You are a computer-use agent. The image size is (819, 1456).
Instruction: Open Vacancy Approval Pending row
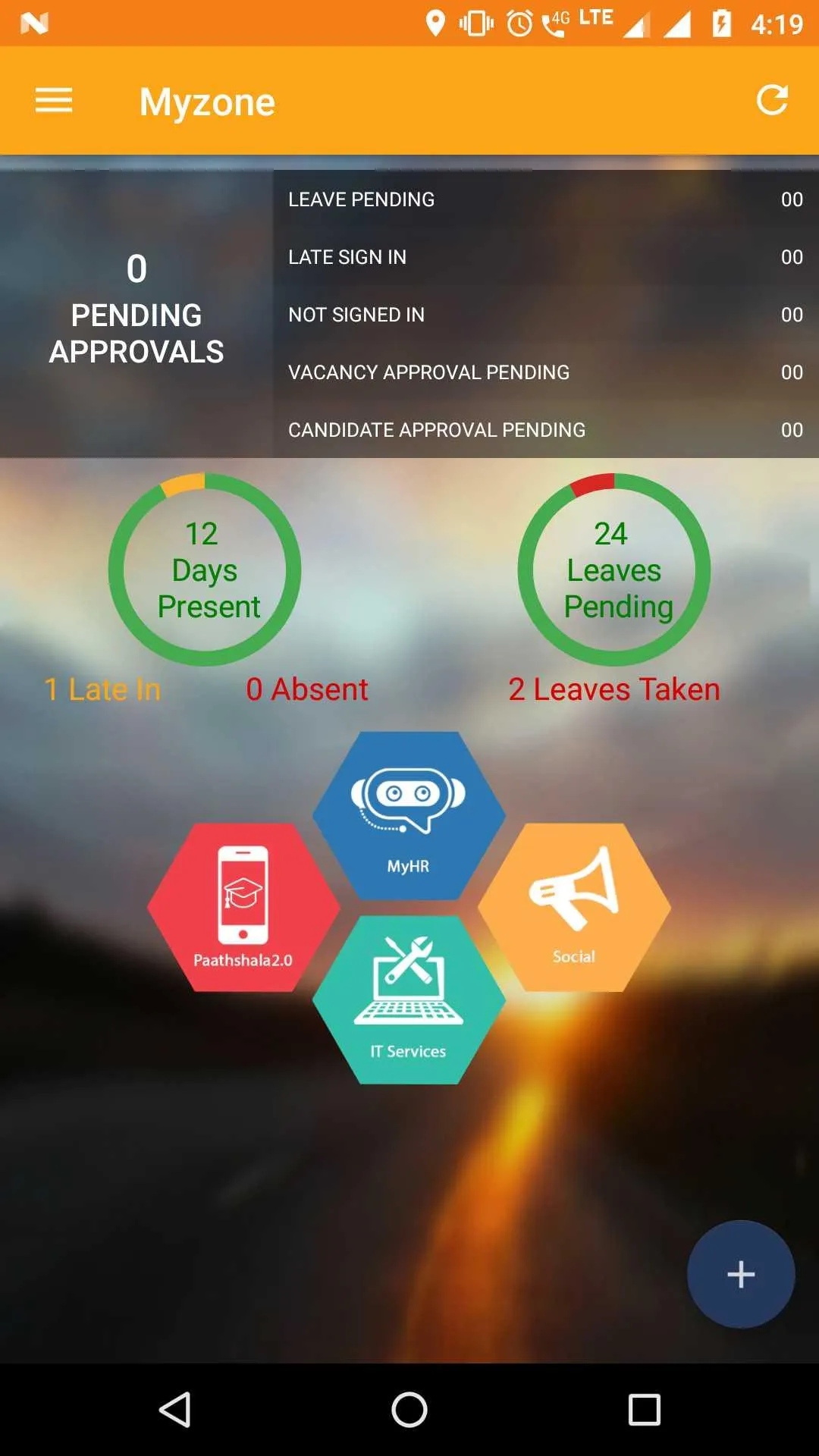point(544,372)
